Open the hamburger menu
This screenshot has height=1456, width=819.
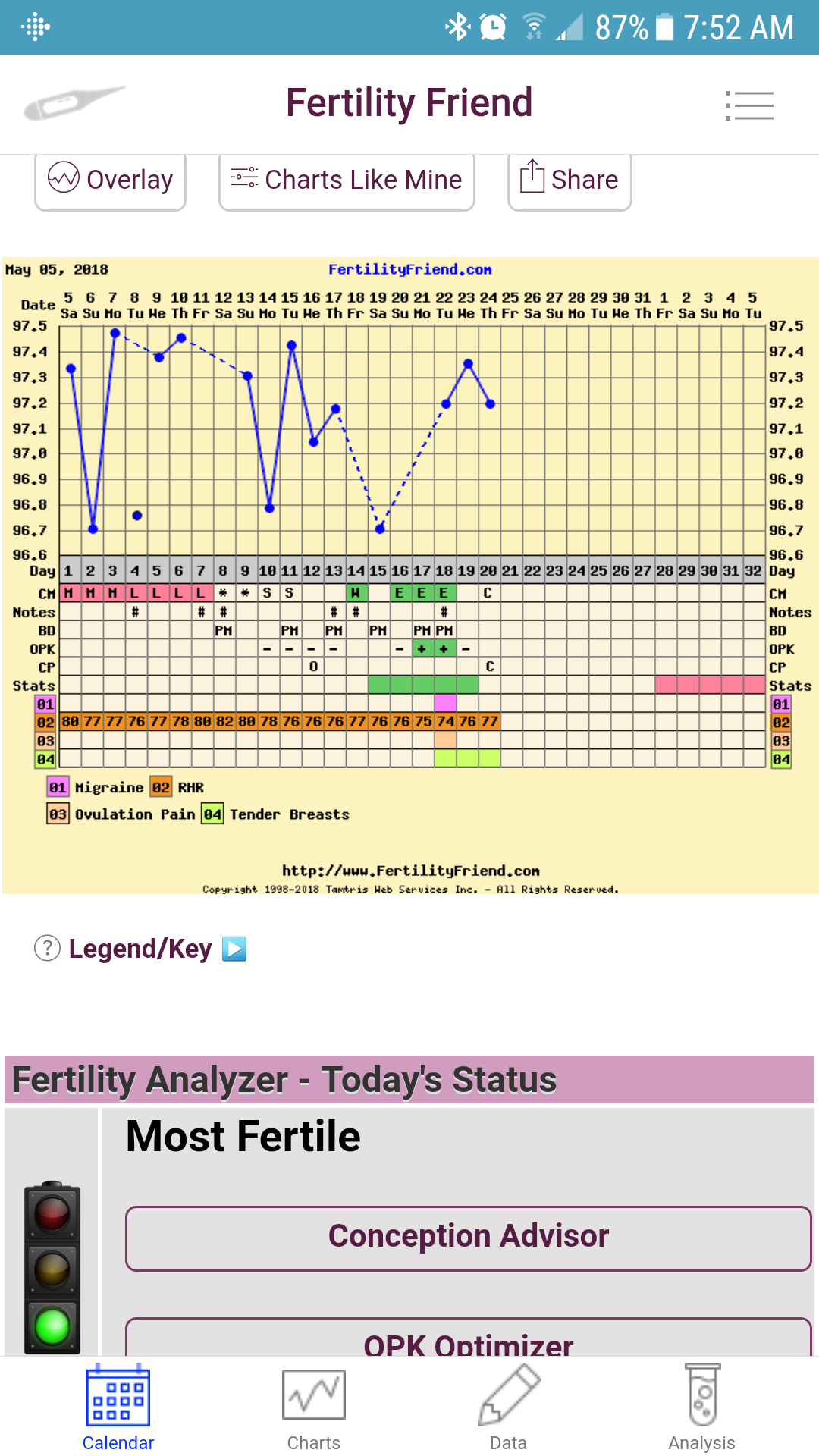point(749,105)
